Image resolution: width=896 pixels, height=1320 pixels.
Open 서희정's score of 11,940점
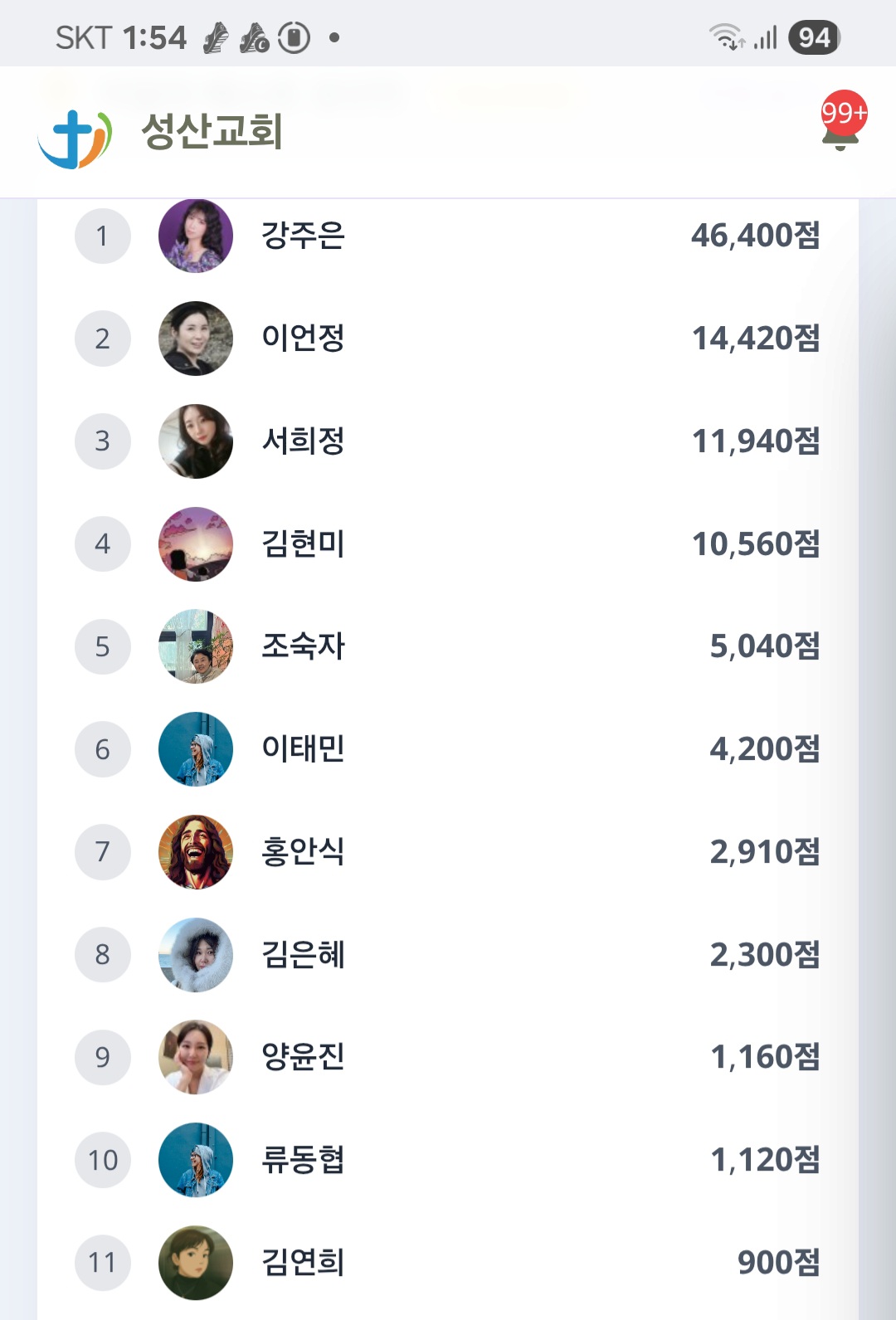[757, 441]
